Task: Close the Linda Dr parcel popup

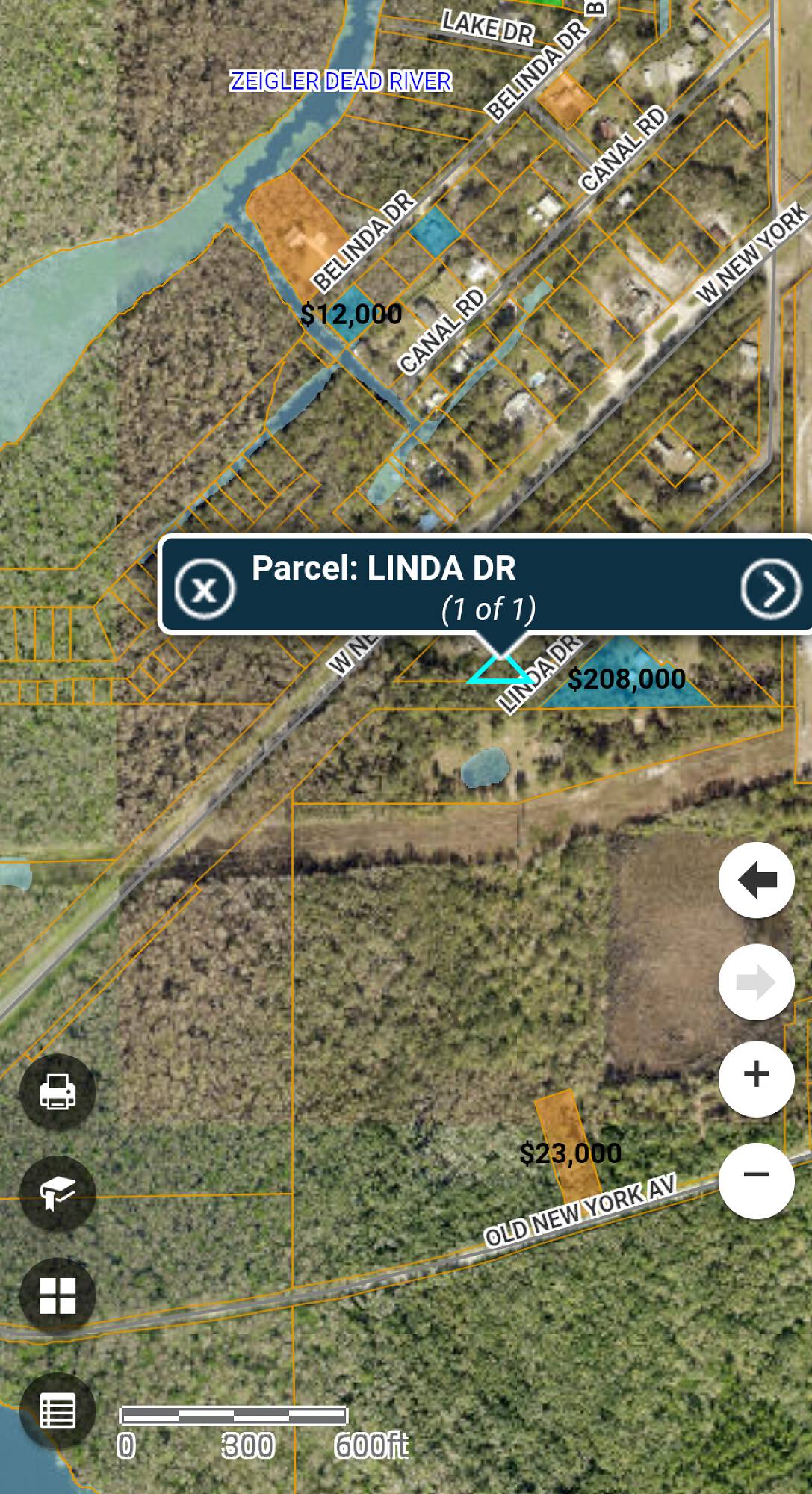Action: 205,589
